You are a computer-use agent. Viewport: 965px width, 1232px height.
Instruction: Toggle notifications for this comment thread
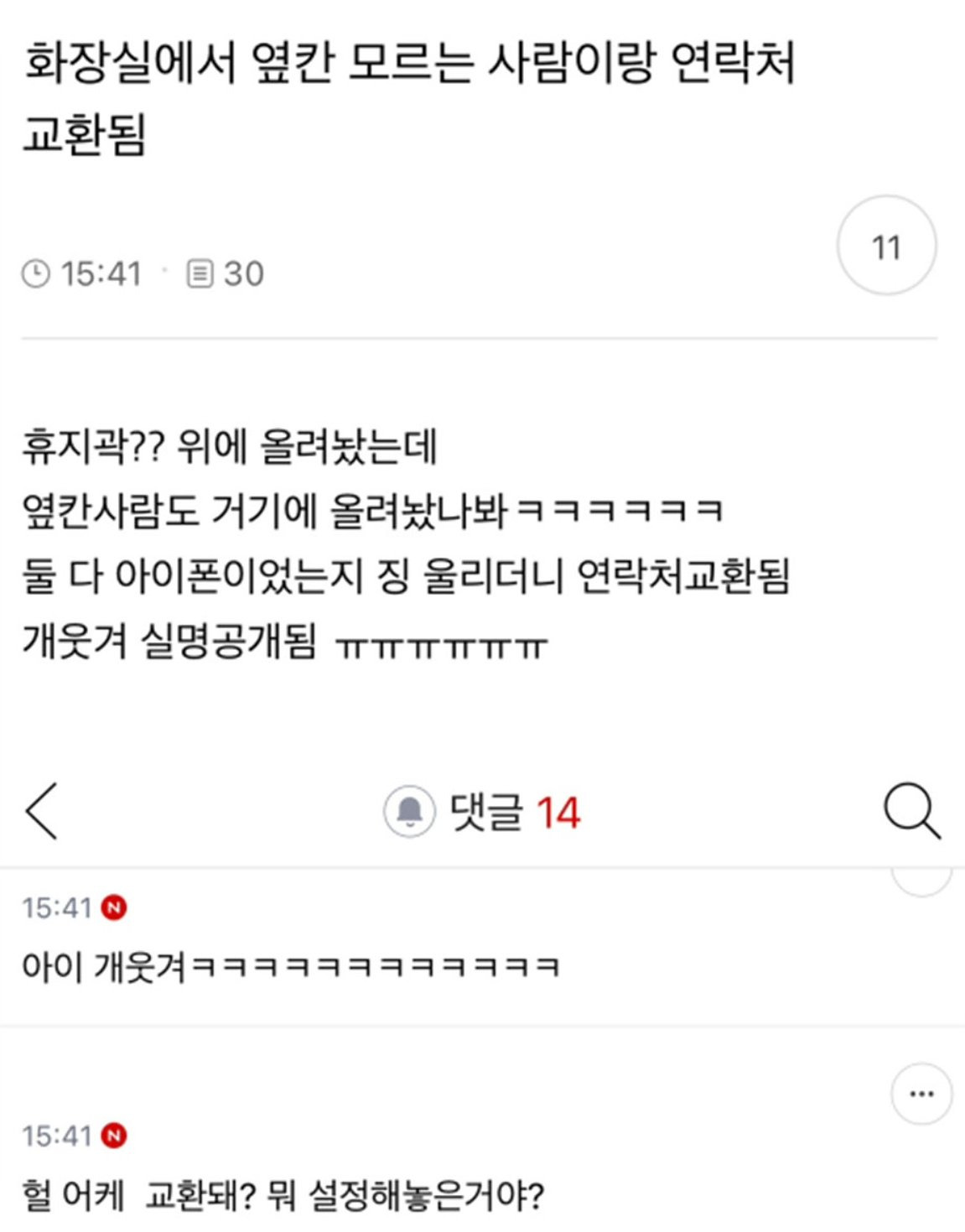click(x=410, y=812)
